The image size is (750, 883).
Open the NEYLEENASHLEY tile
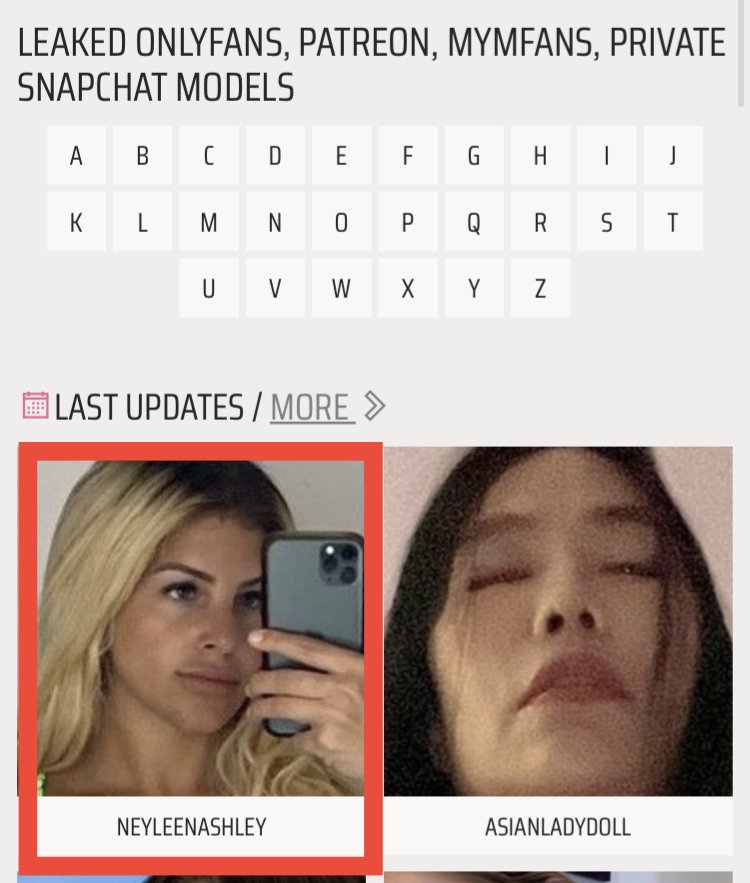(200, 650)
